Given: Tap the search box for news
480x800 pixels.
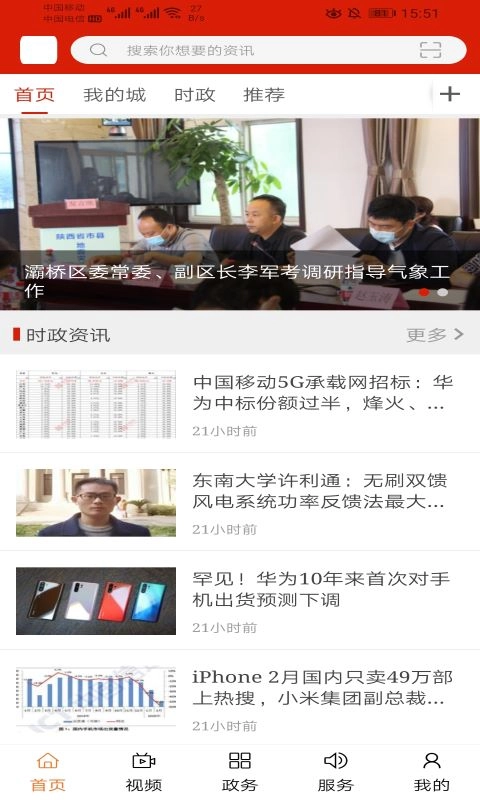Looking at the screenshot, I should (268, 50).
